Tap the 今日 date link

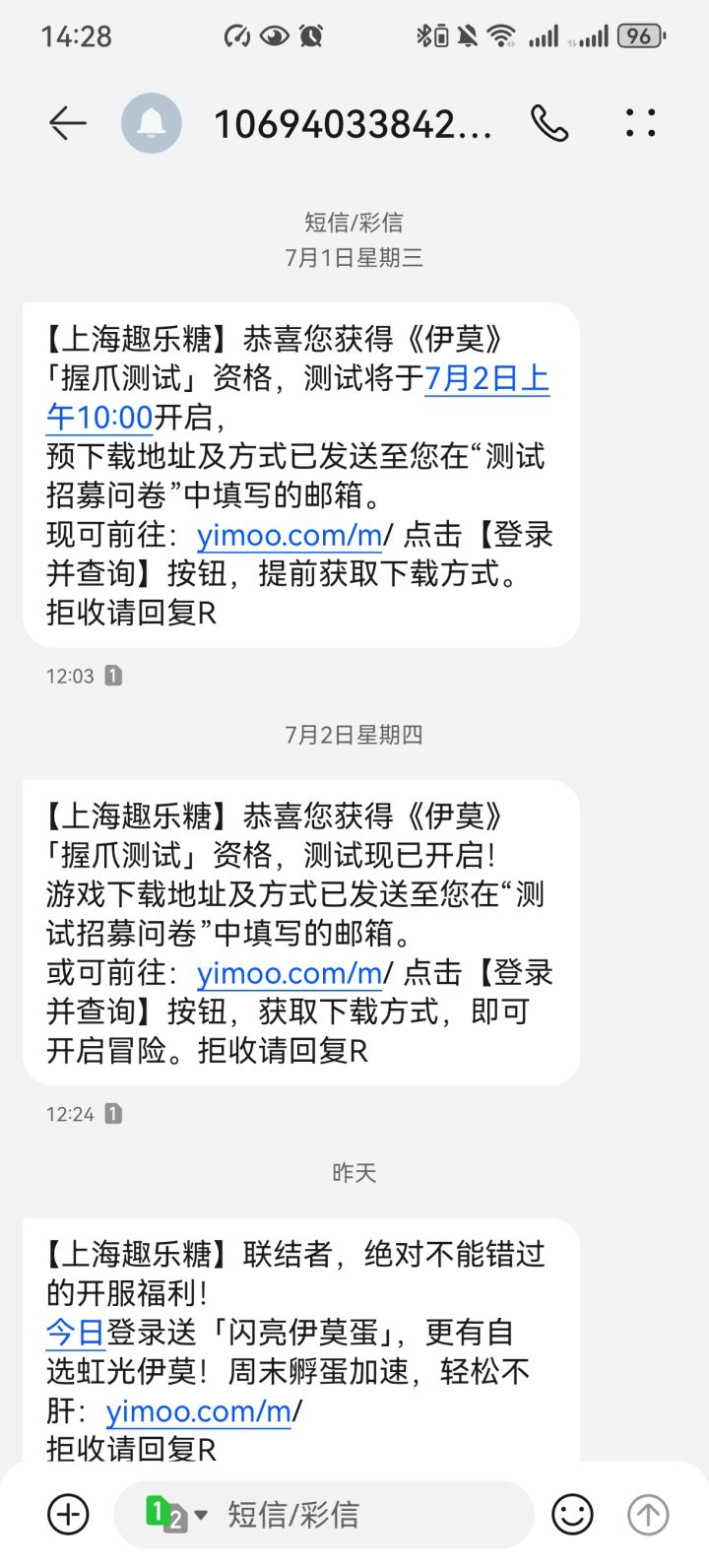[x=75, y=1334]
